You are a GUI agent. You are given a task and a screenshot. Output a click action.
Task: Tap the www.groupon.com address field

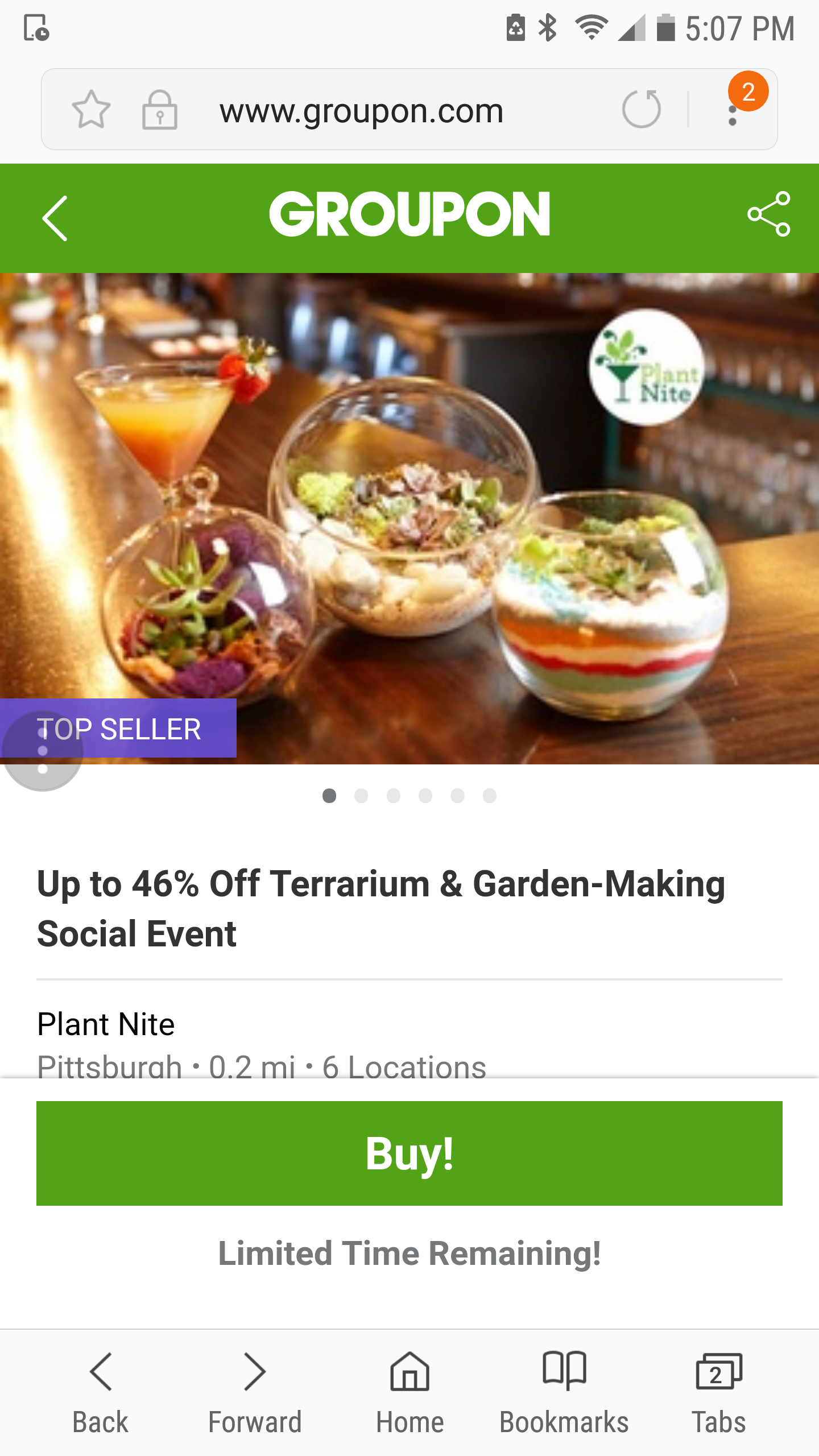tap(362, 110)
